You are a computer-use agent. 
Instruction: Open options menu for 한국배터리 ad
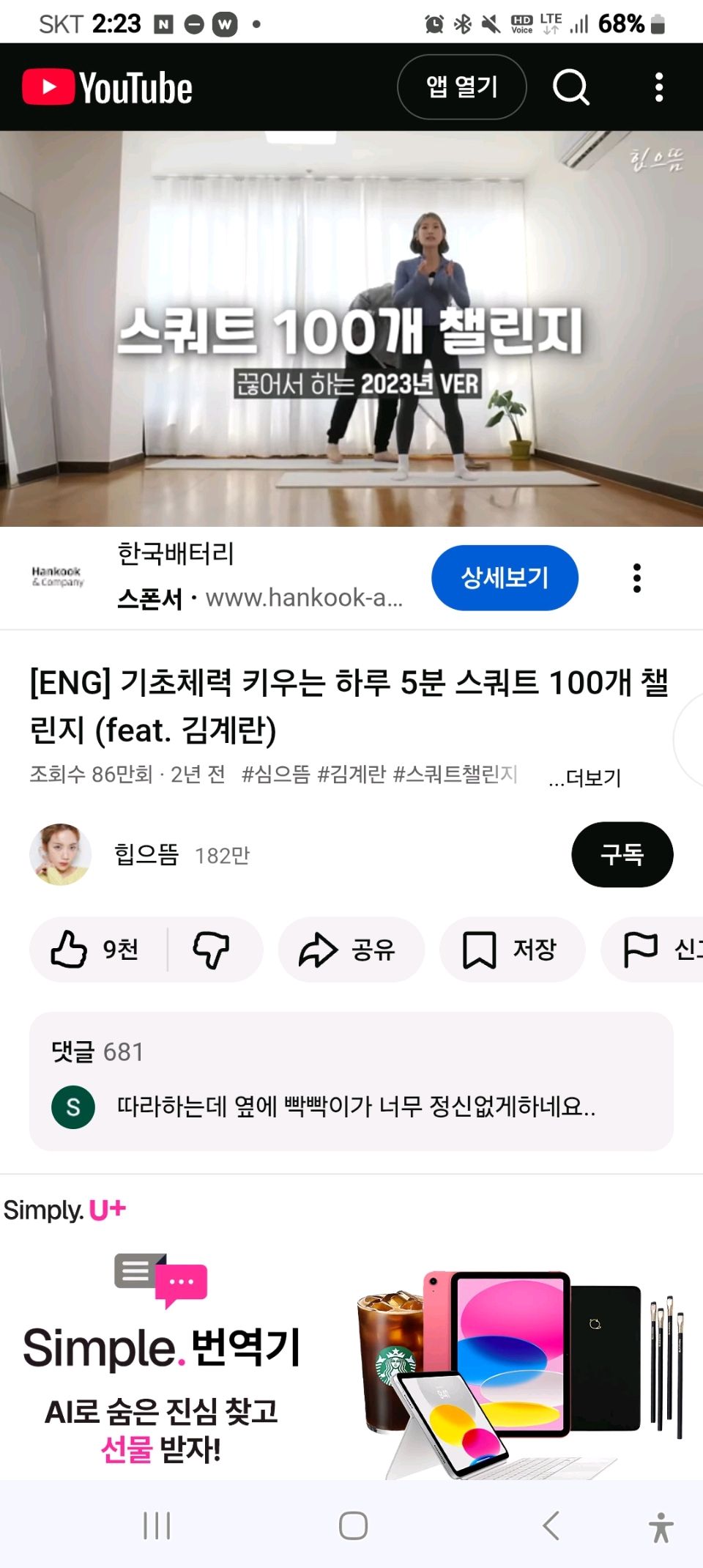pos(636,578)
